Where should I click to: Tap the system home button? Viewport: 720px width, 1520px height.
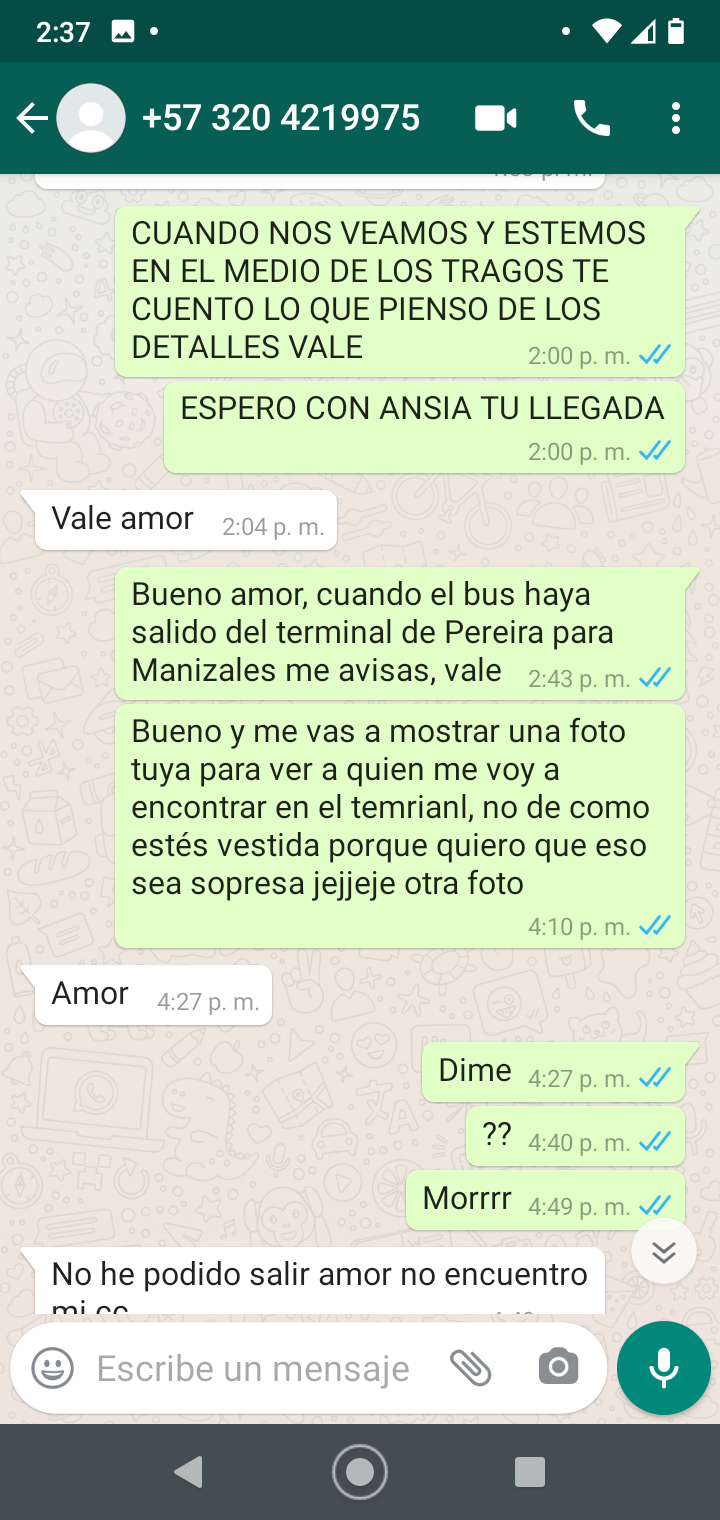tap(360, 1472)
